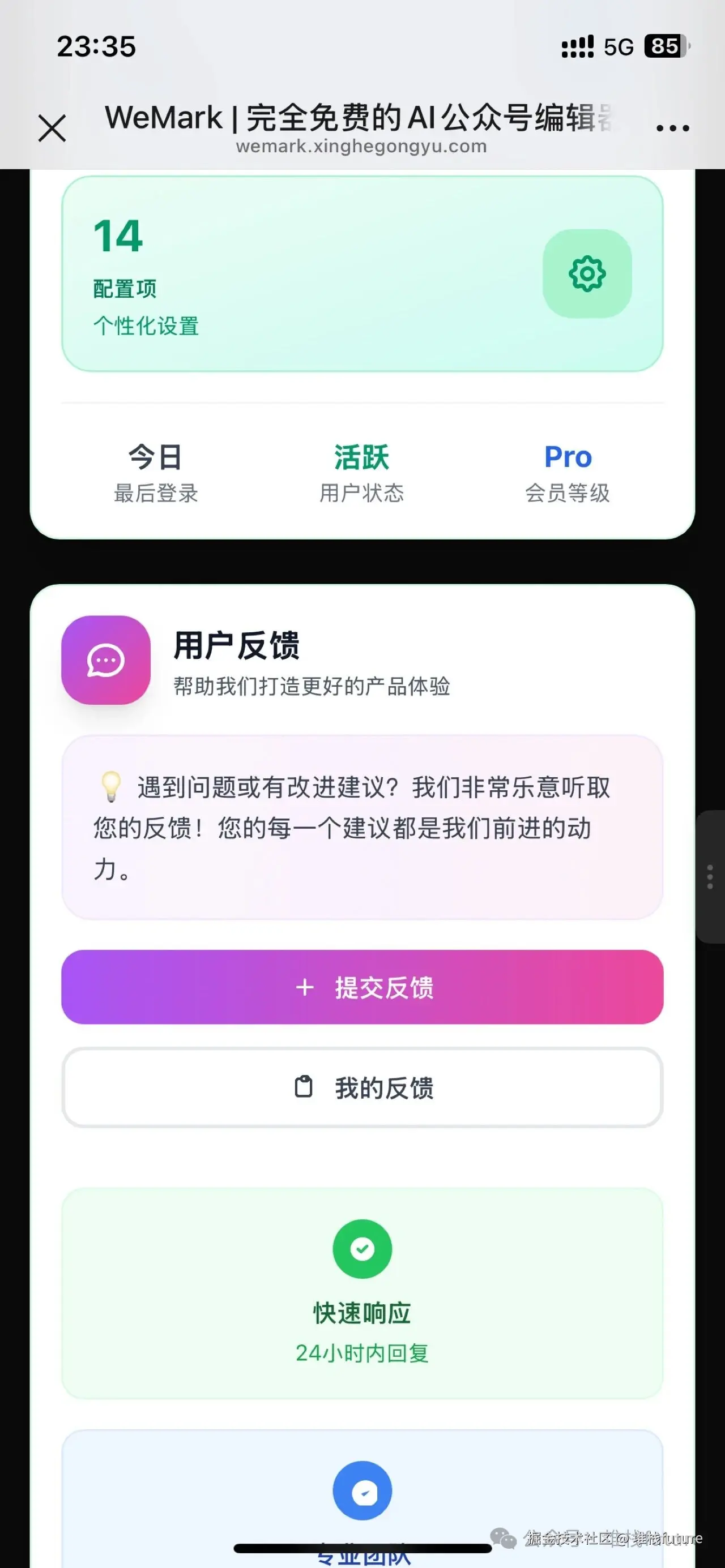Close the WeMark web page
725x1568 pixels.
[x=53, y=128]
